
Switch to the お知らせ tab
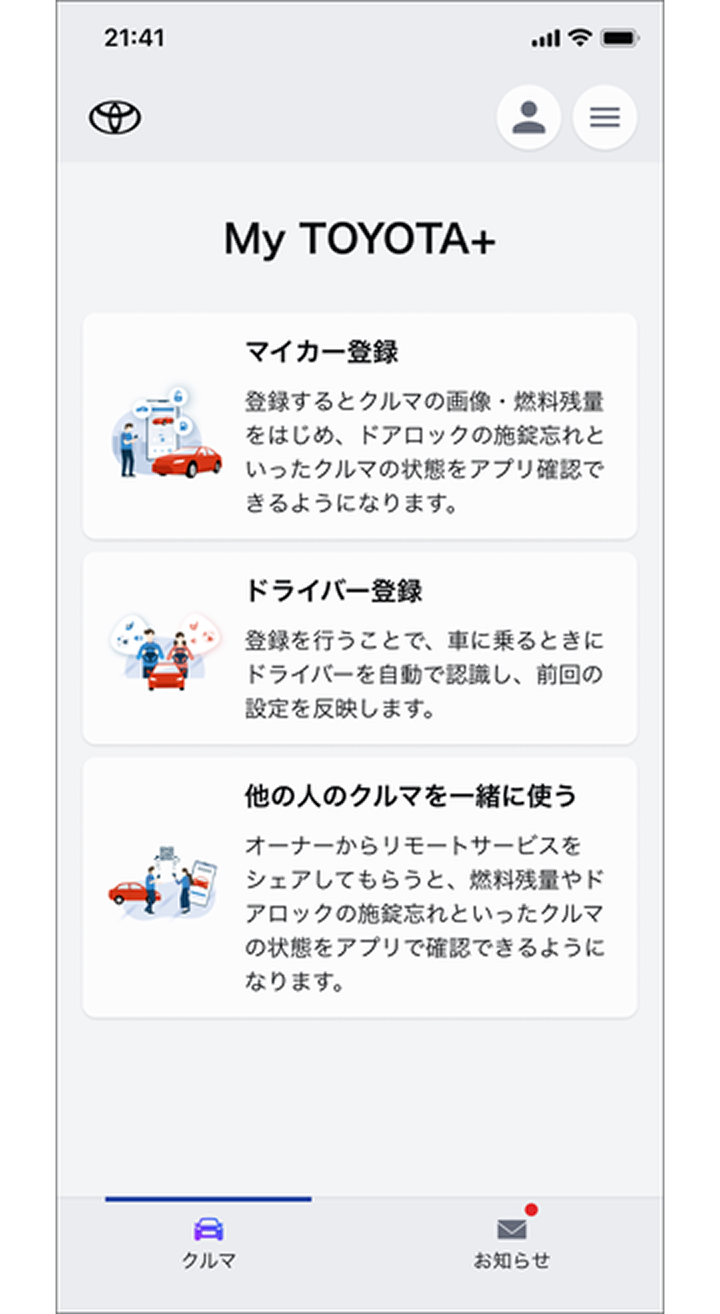click(511, 1243)
